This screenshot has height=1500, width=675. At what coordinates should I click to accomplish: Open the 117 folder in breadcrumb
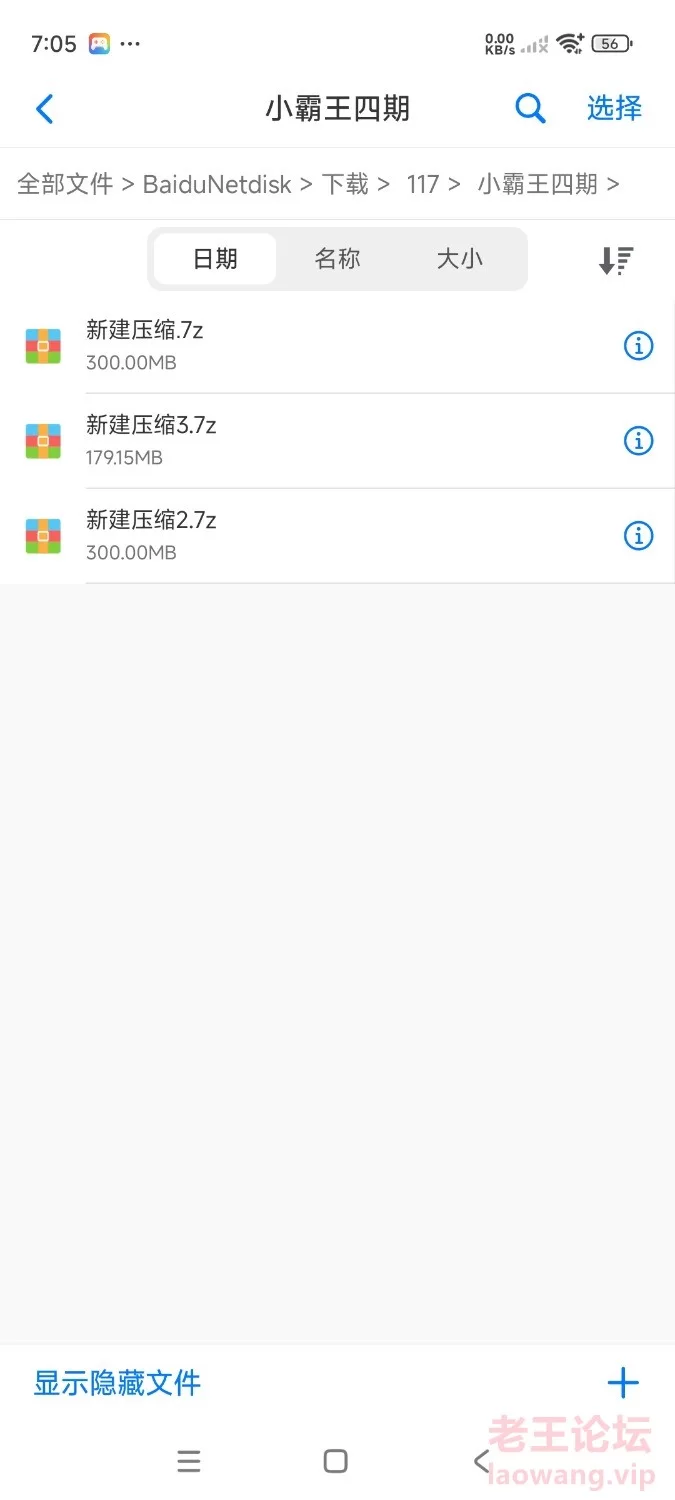tap(423, 184)
